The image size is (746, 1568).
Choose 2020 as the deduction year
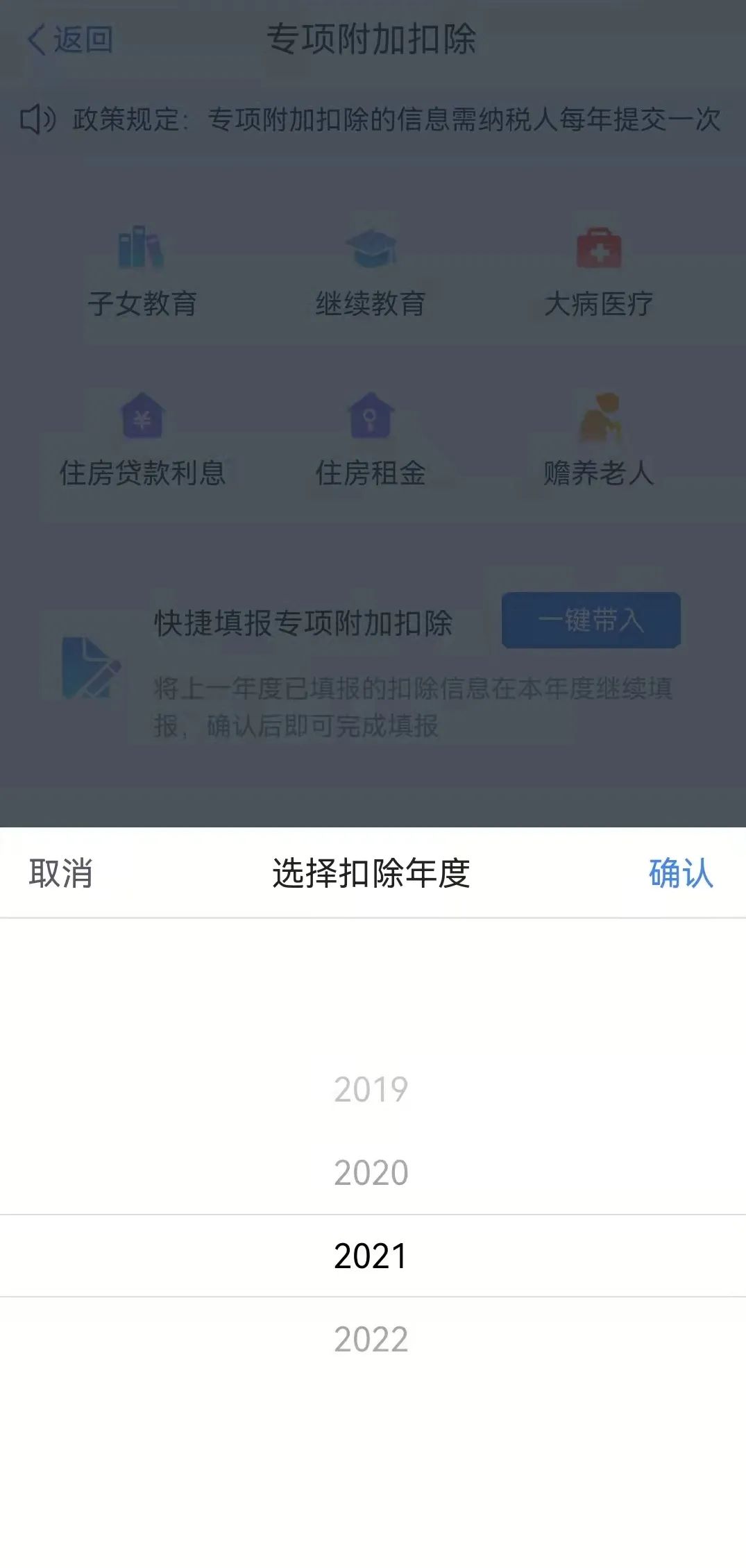[371, 1172]
